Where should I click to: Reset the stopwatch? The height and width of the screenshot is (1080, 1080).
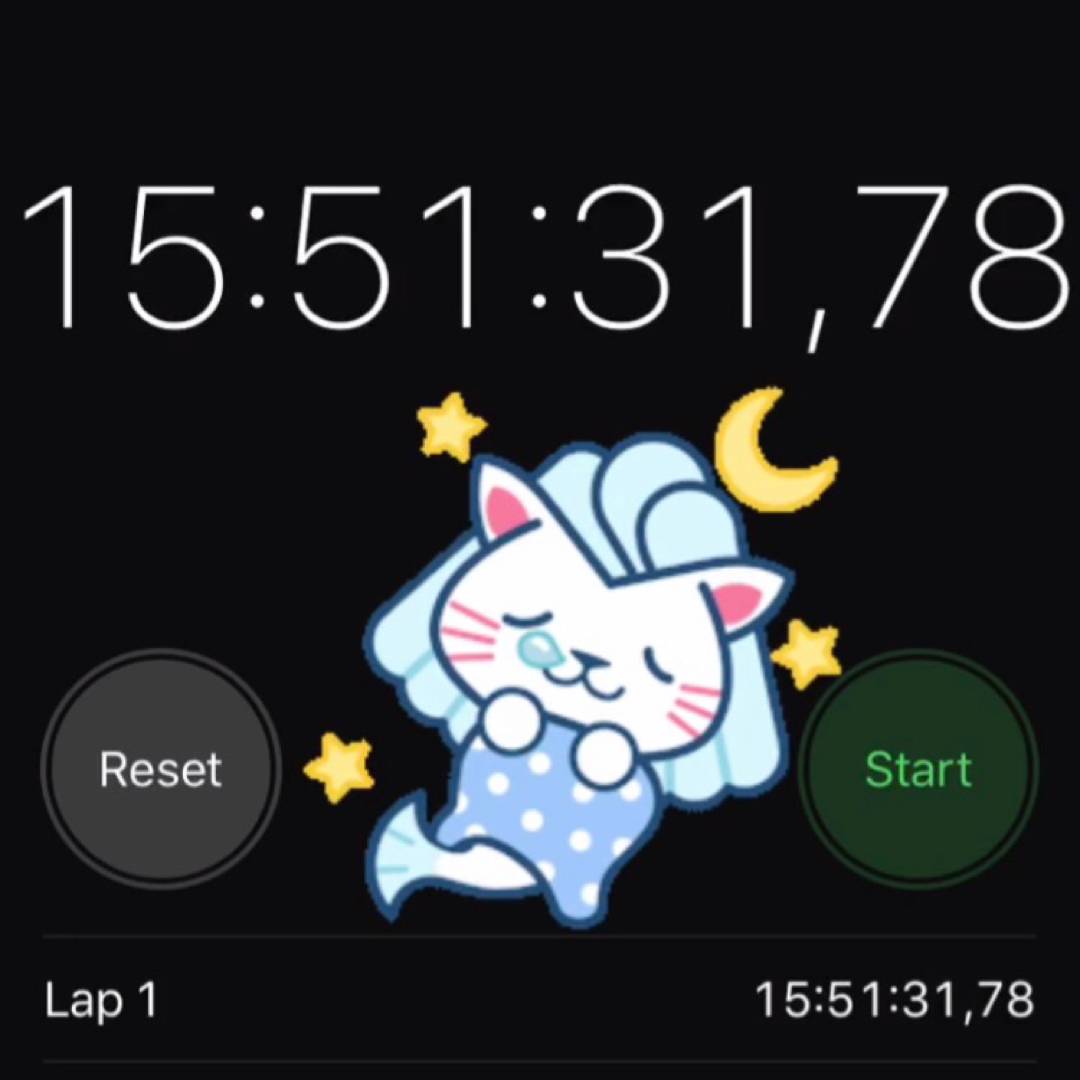coord(160,768)
